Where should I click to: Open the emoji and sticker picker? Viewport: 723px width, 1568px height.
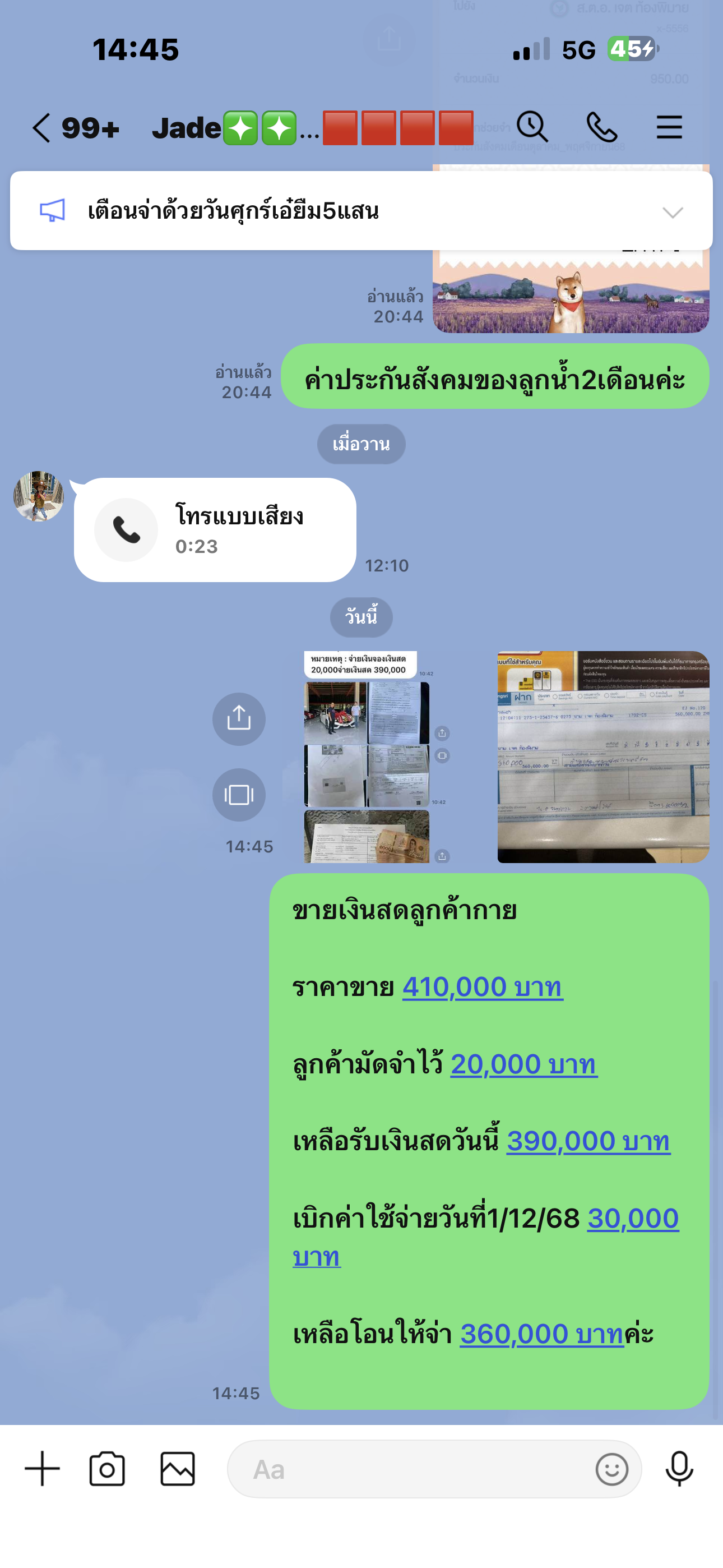[611, 1468]
